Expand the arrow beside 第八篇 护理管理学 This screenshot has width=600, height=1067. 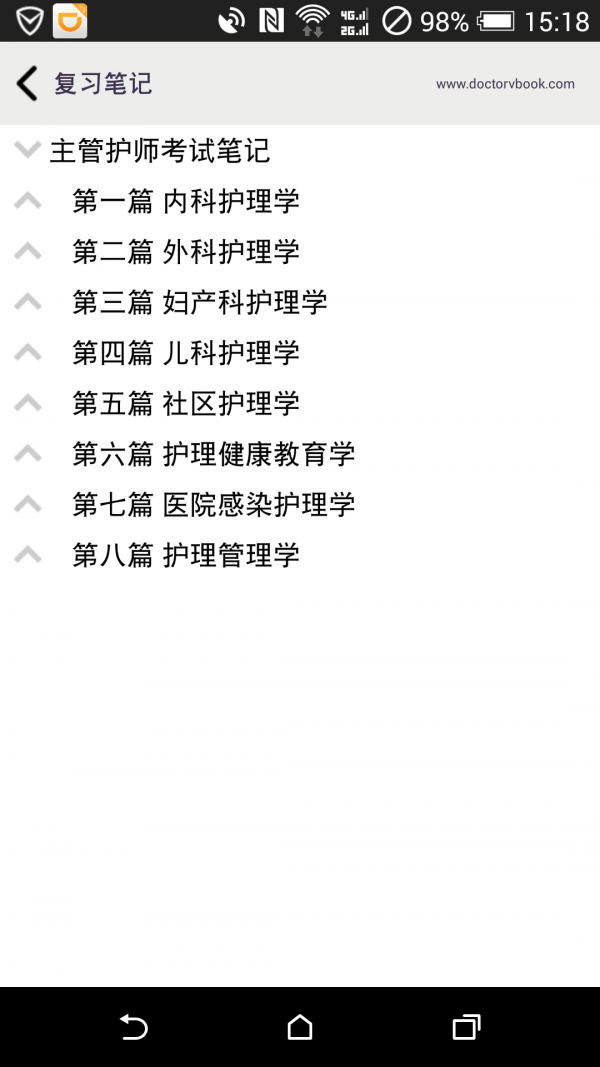pyautogui.click(x=28, y=555)
